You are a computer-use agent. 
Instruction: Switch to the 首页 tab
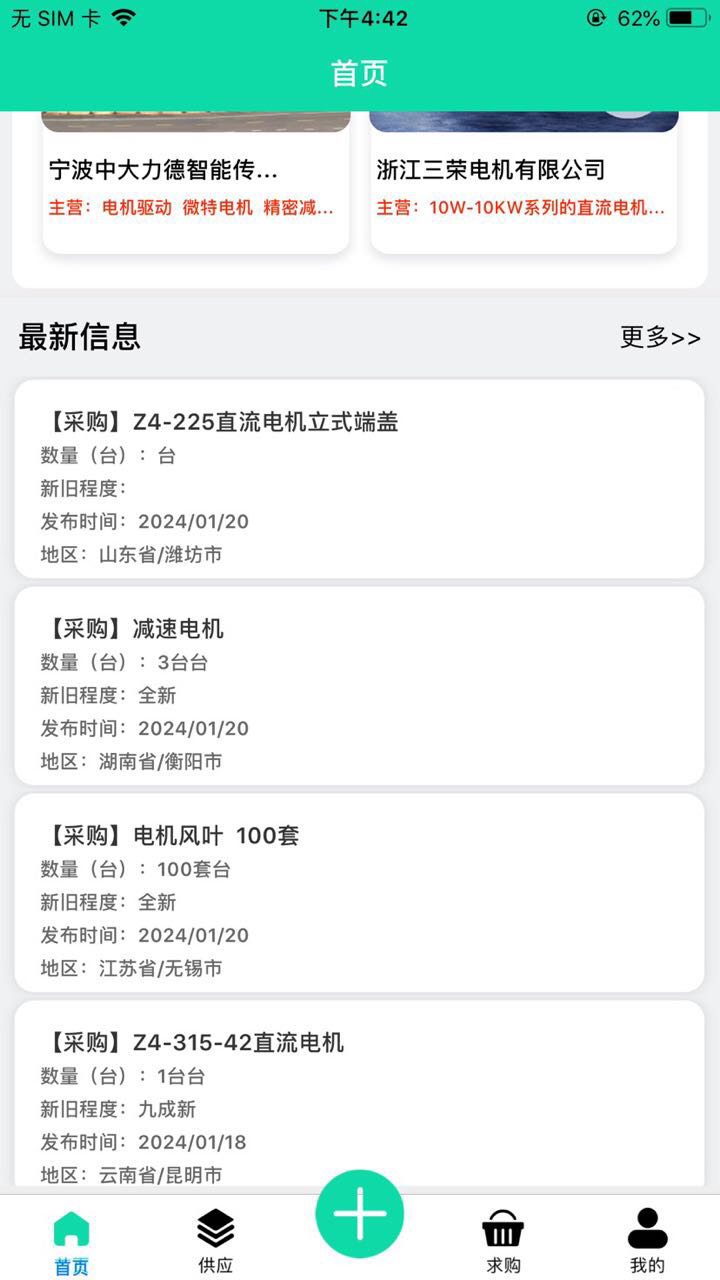71,1241
